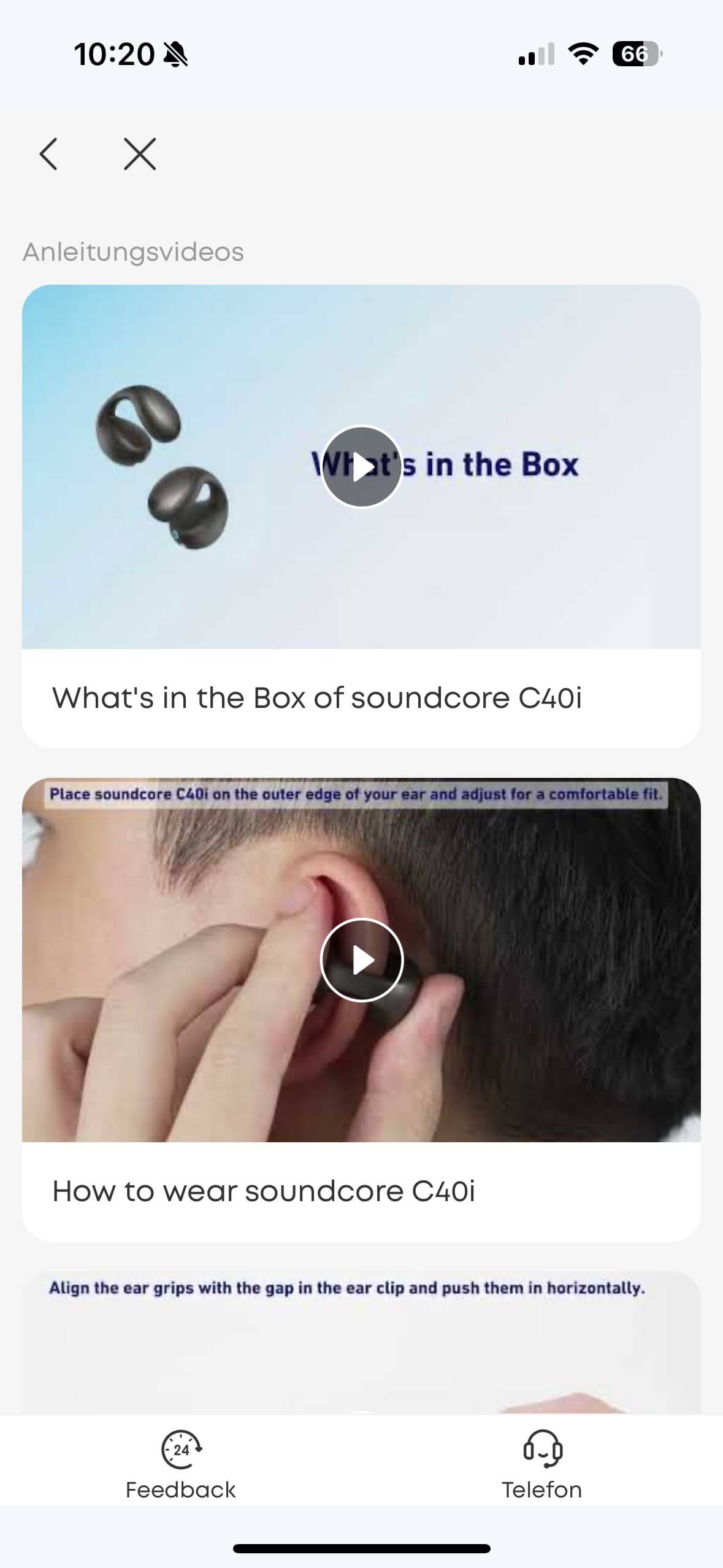
Task: Close the tutorial videos page
Action: pyautogui.click(x=140, y=153)
